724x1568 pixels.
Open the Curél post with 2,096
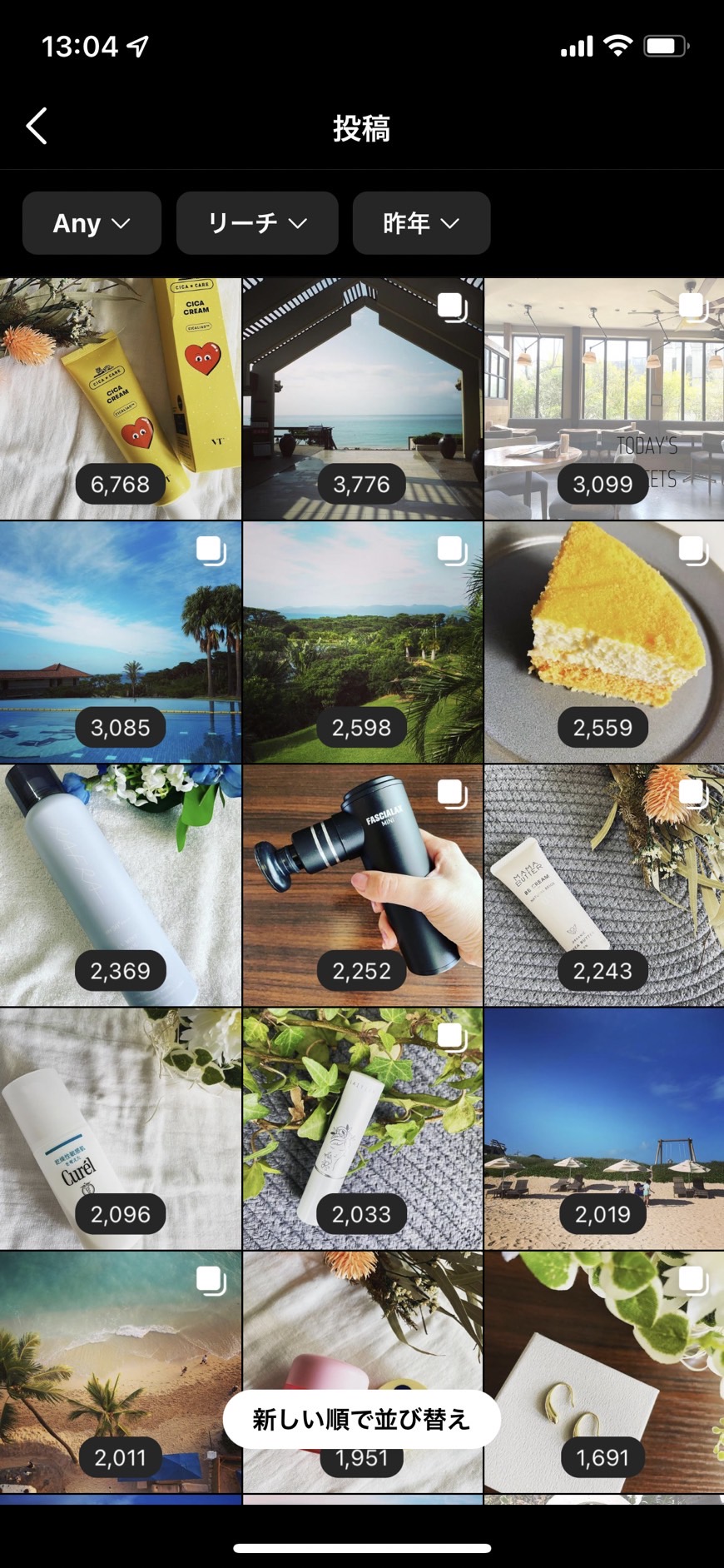[x=120, y=1129]
